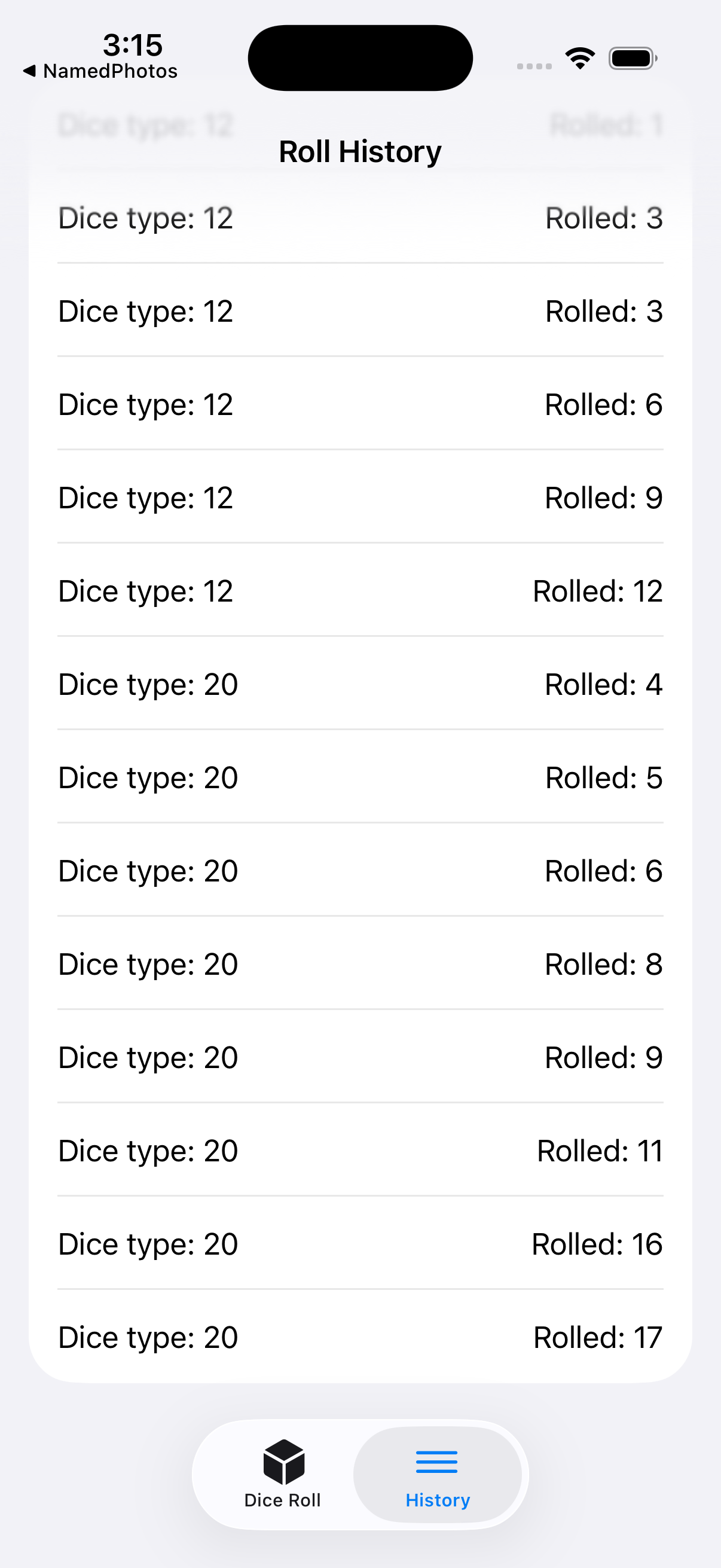Viewport: 721px width, 1568px height.
Task: Tap the clock showing 3:15
Action: pos(132,45)
